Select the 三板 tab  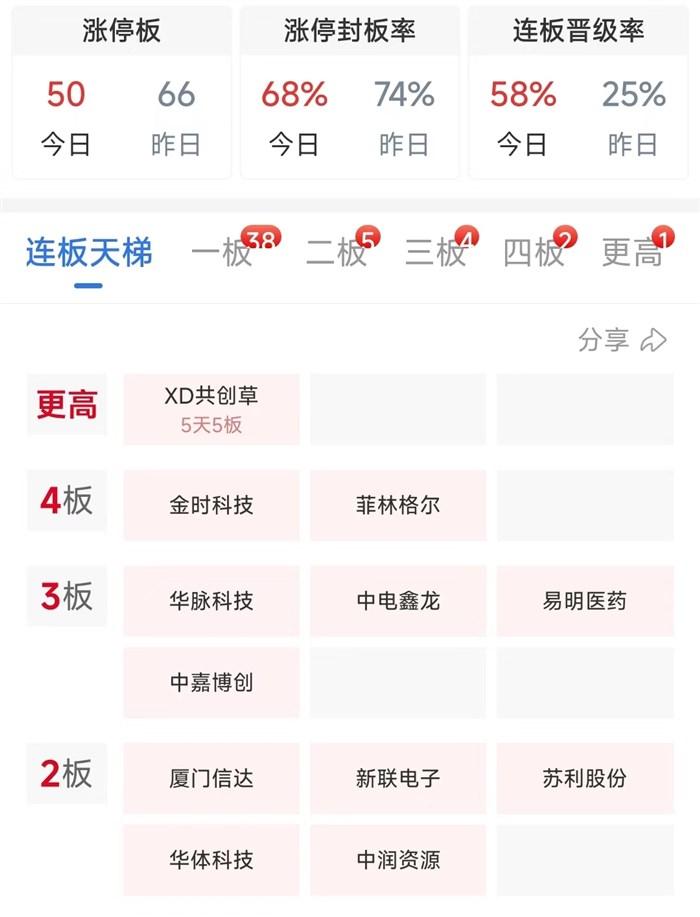point(436,253)
